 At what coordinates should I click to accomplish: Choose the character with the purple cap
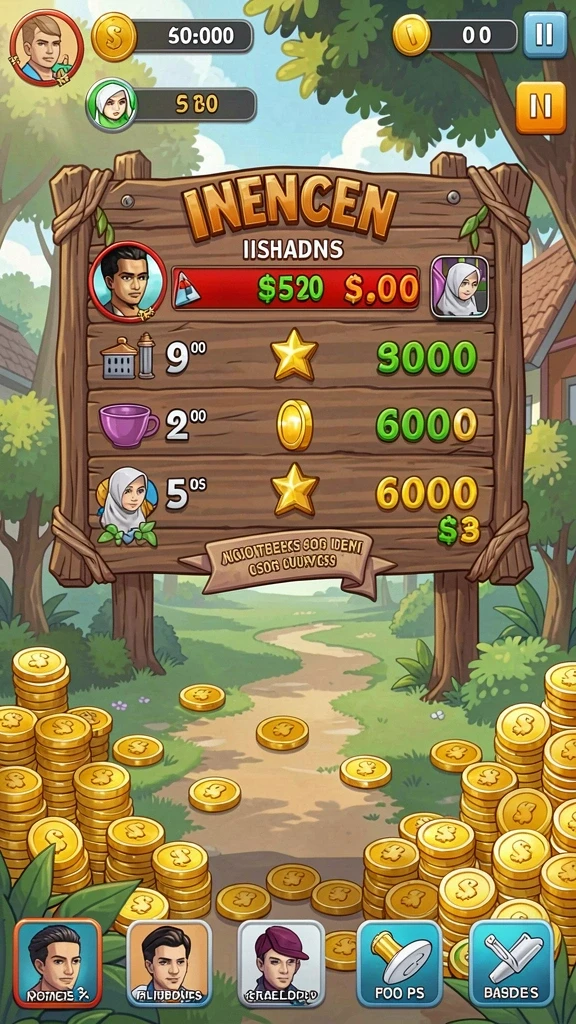click(x=281, y=963)
